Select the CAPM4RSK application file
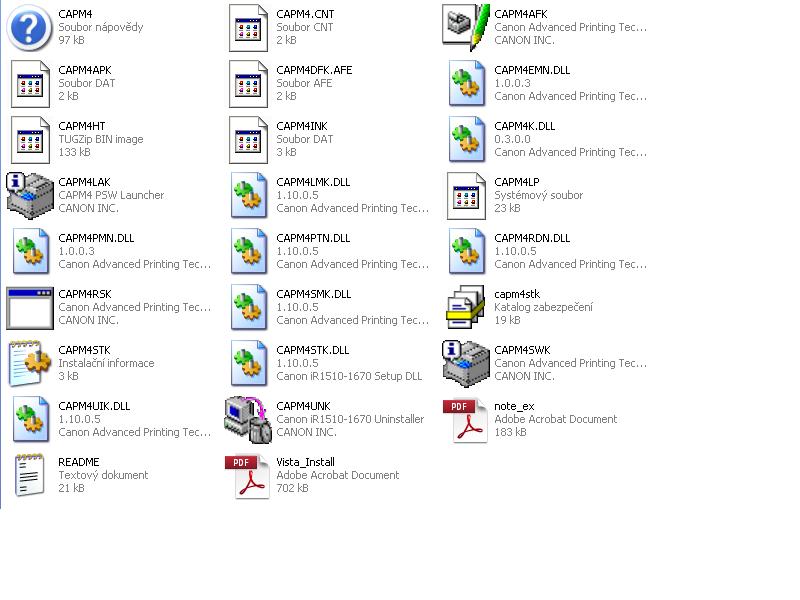Viewport: 800px width, 600px height. tap(30, 307)
